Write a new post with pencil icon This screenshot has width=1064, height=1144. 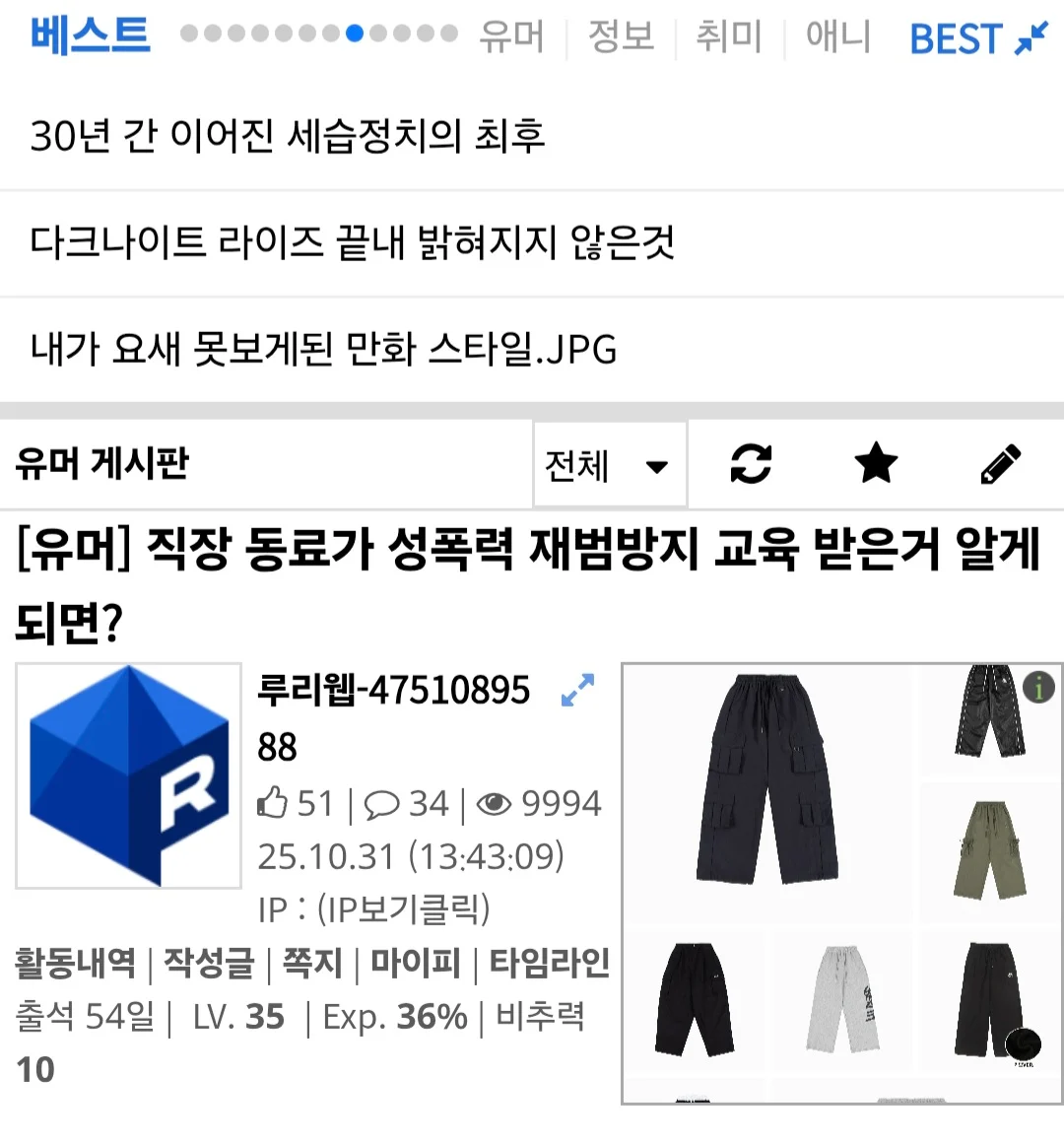pos(1000,464)
